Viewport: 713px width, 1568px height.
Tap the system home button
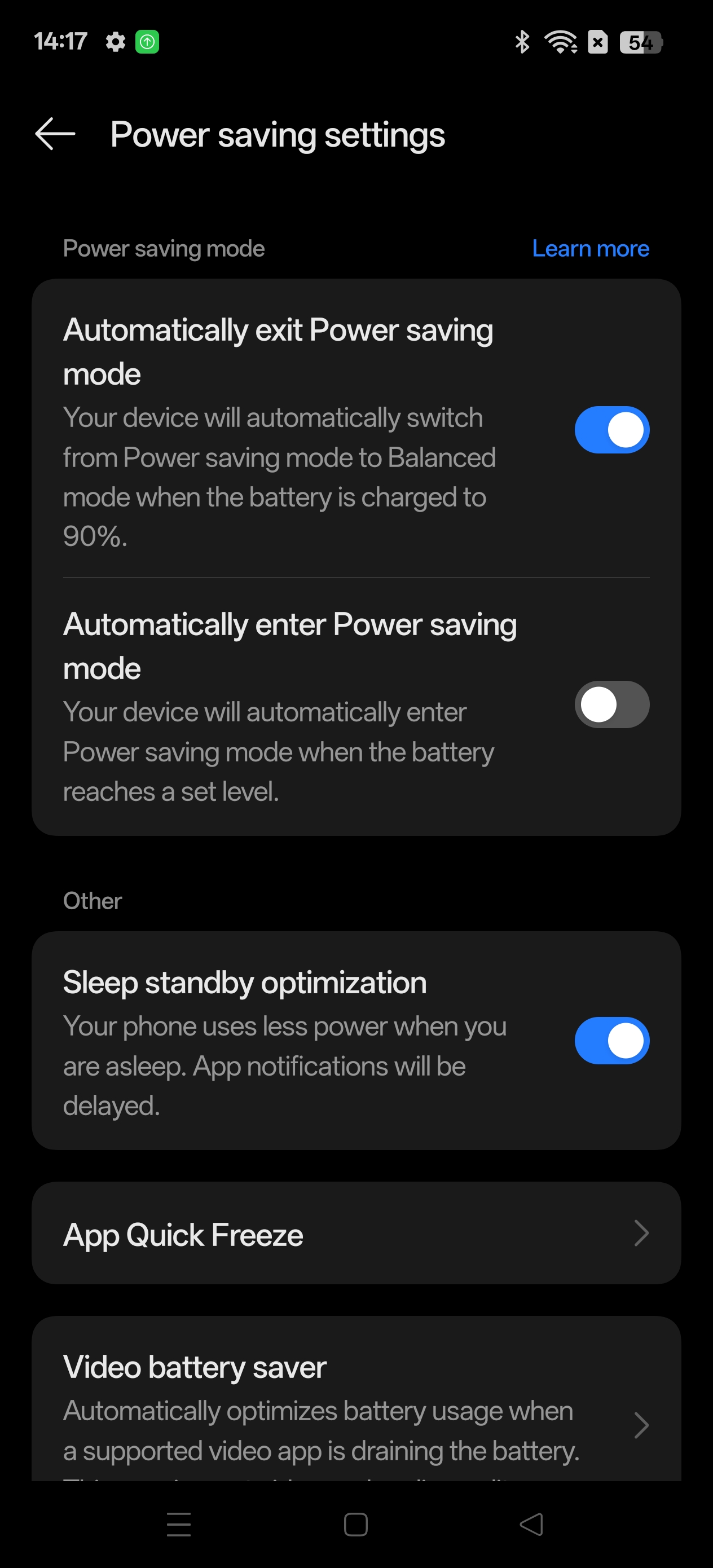point(355,1524)
